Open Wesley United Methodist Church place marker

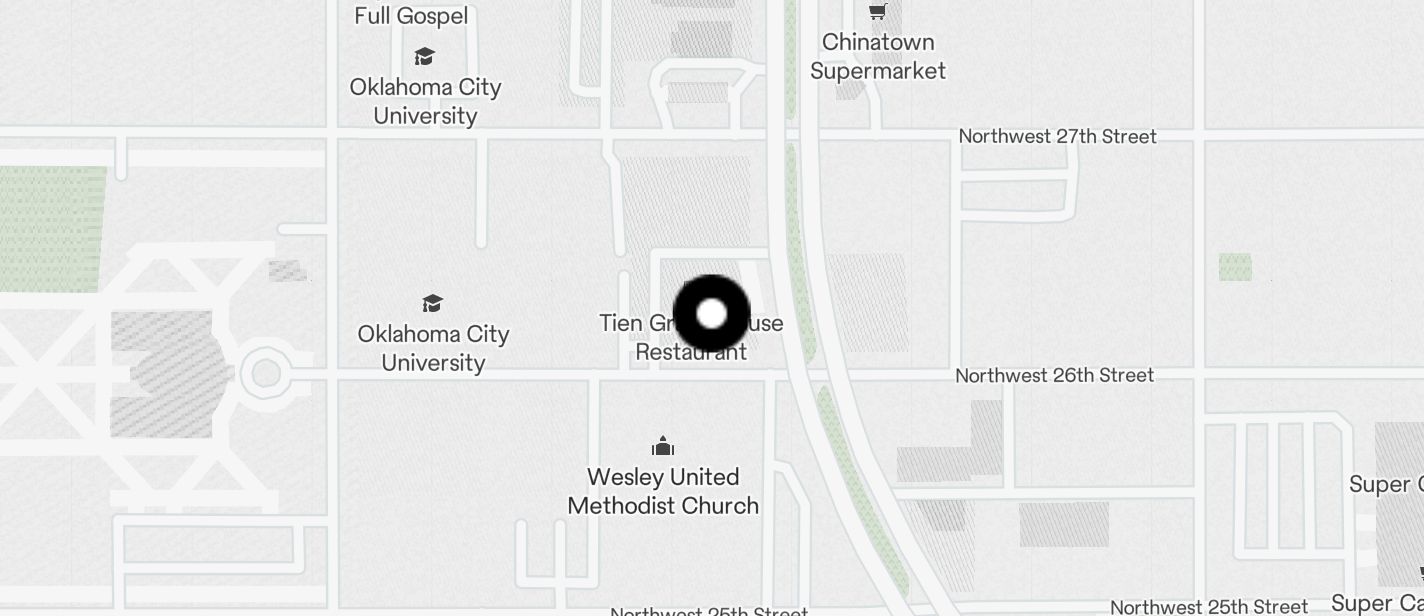pos(662,446)
